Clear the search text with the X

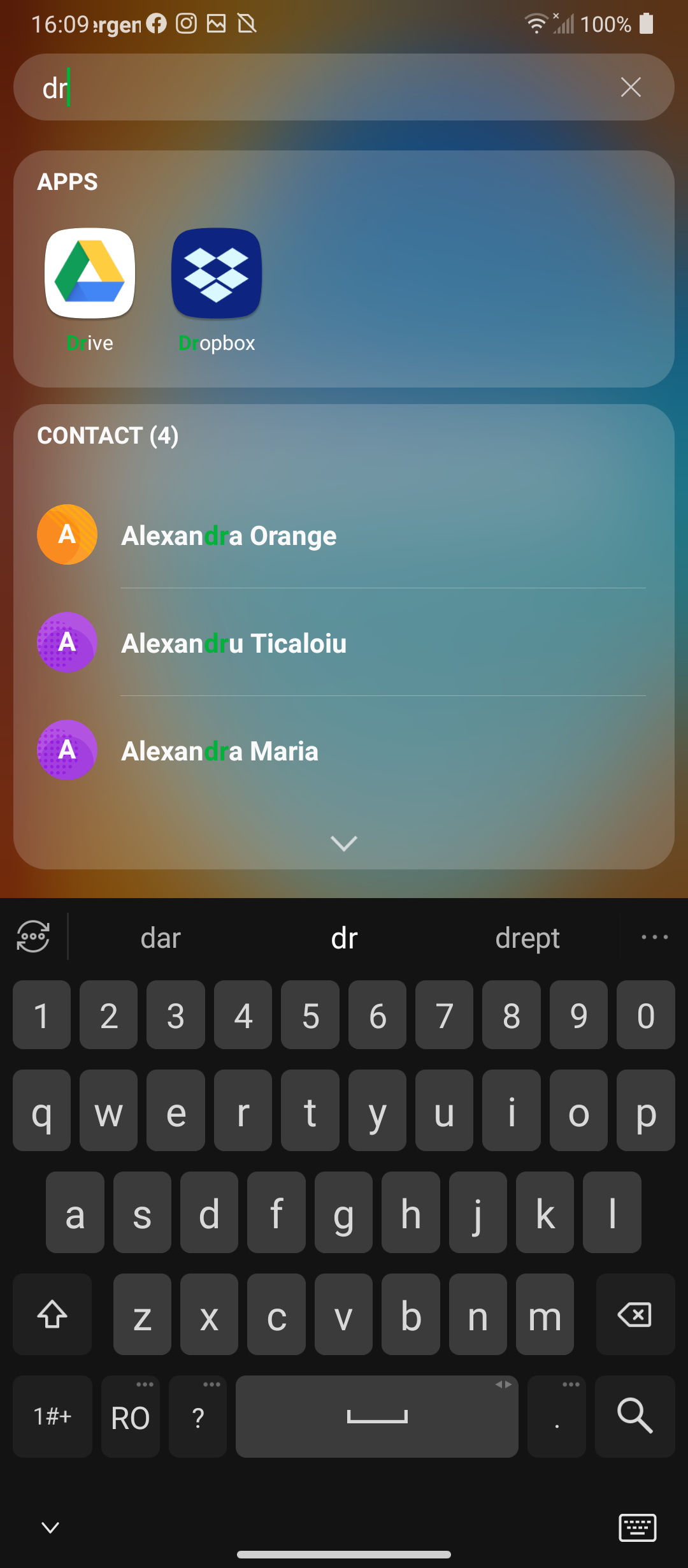point(630,87)
